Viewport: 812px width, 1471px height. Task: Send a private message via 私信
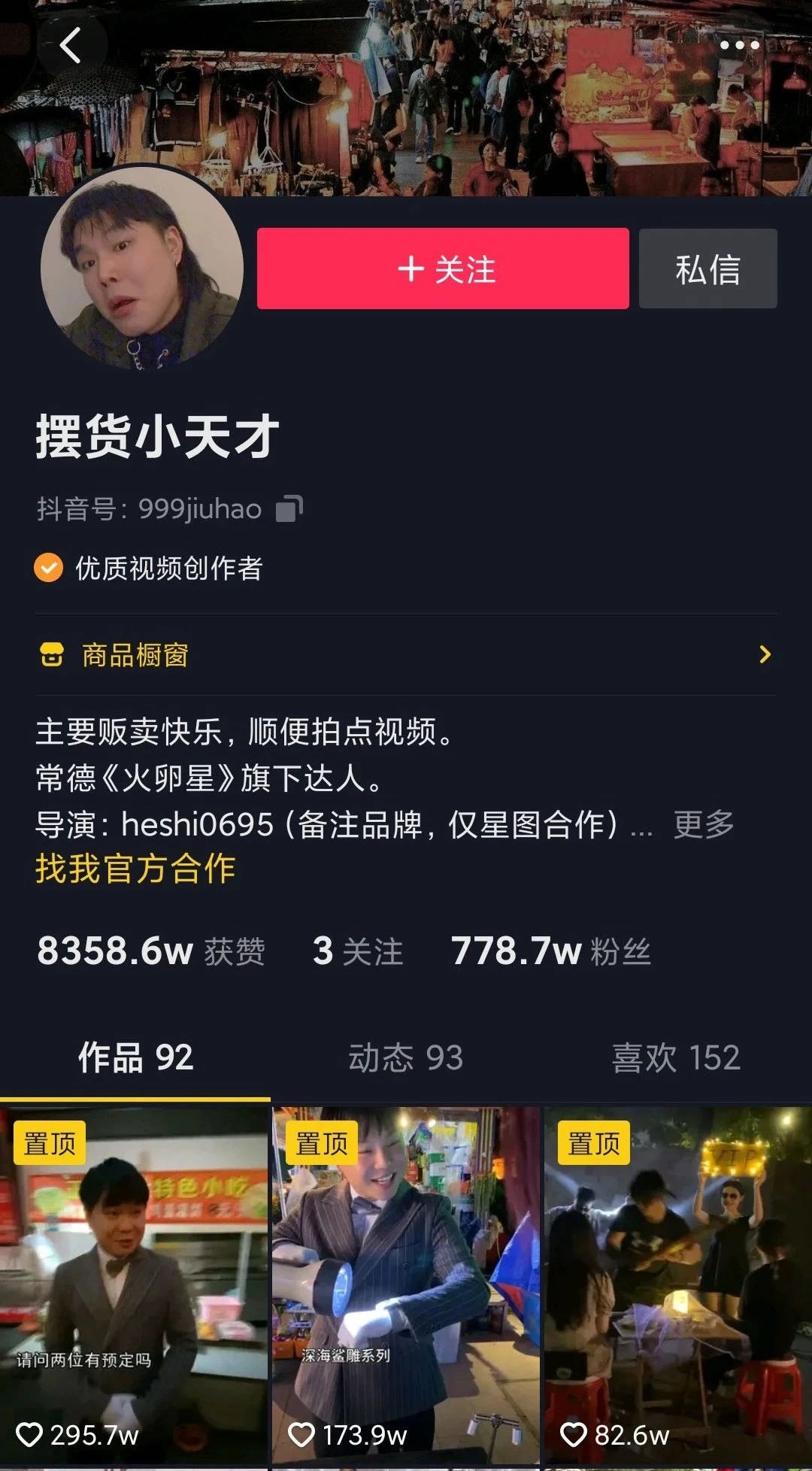tap(707, 268)
